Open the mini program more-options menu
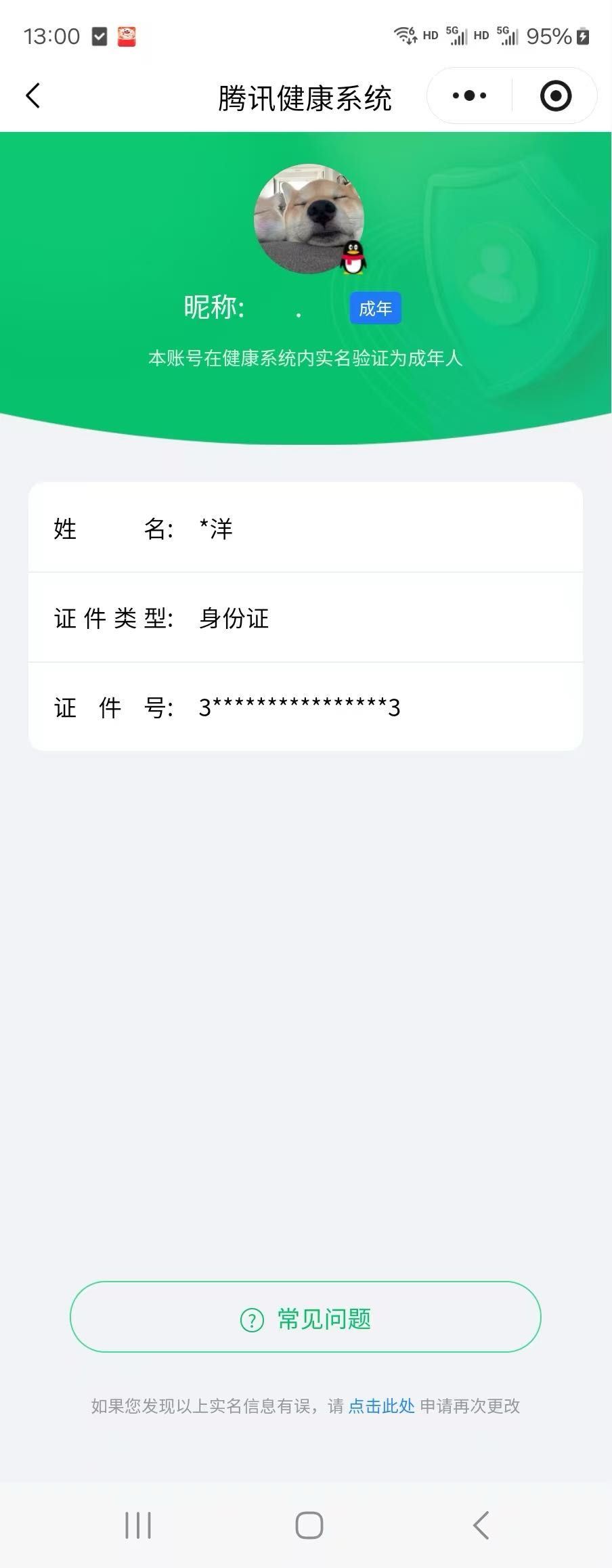This screenshot has width=612, height=1568. 469,95
